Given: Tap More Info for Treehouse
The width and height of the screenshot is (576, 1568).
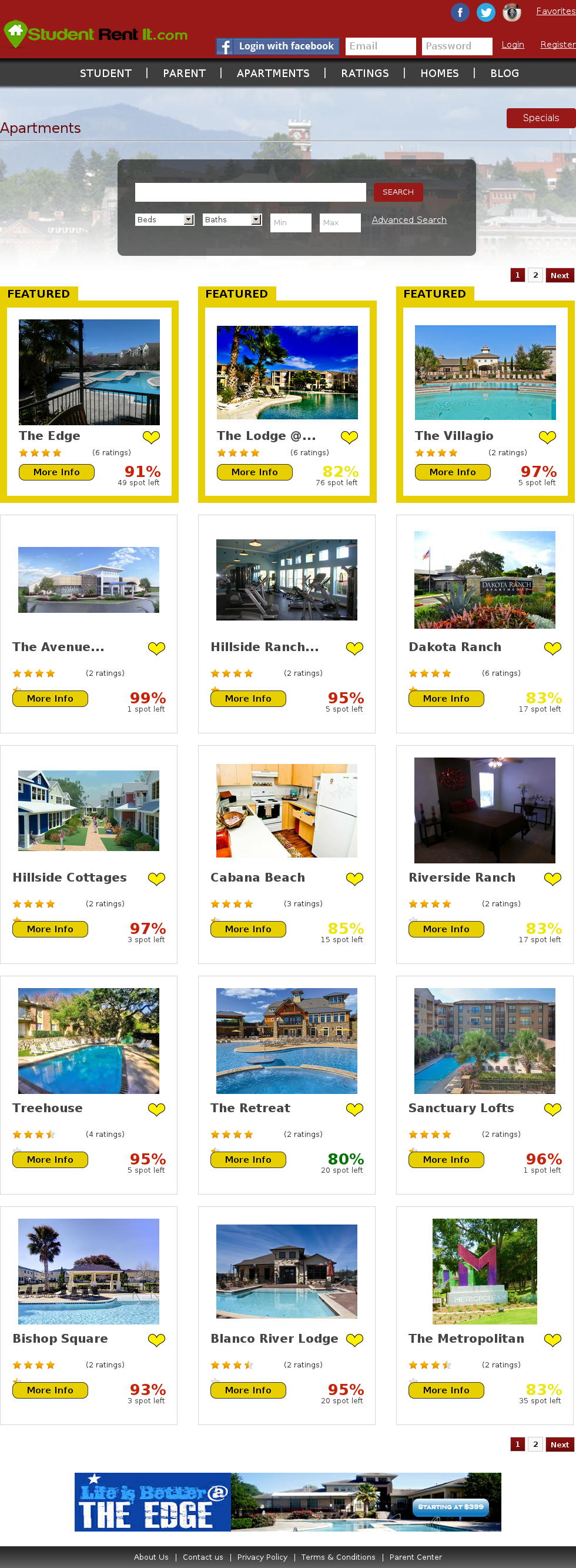Looking at the screenshot, I should point(50,1160).
